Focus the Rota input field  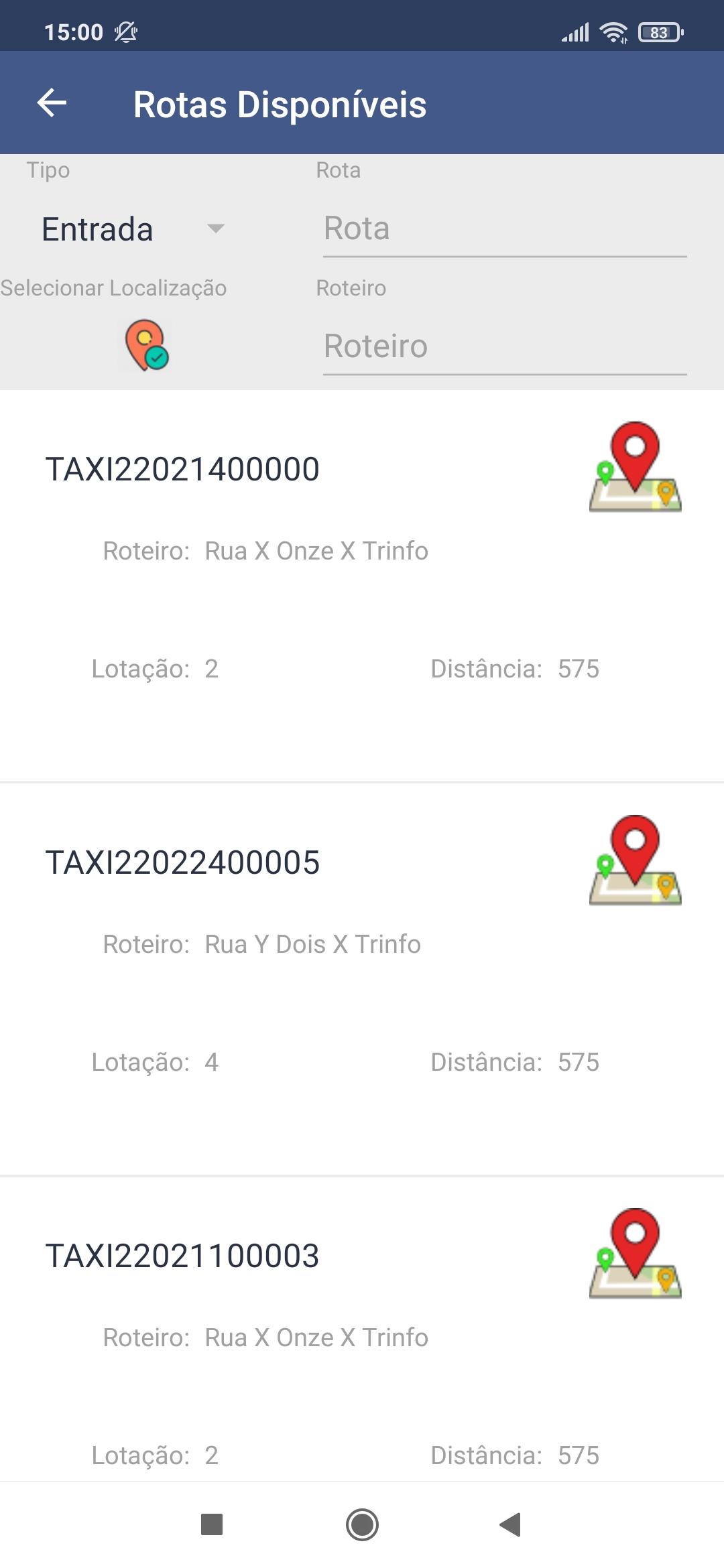[505, 229]
